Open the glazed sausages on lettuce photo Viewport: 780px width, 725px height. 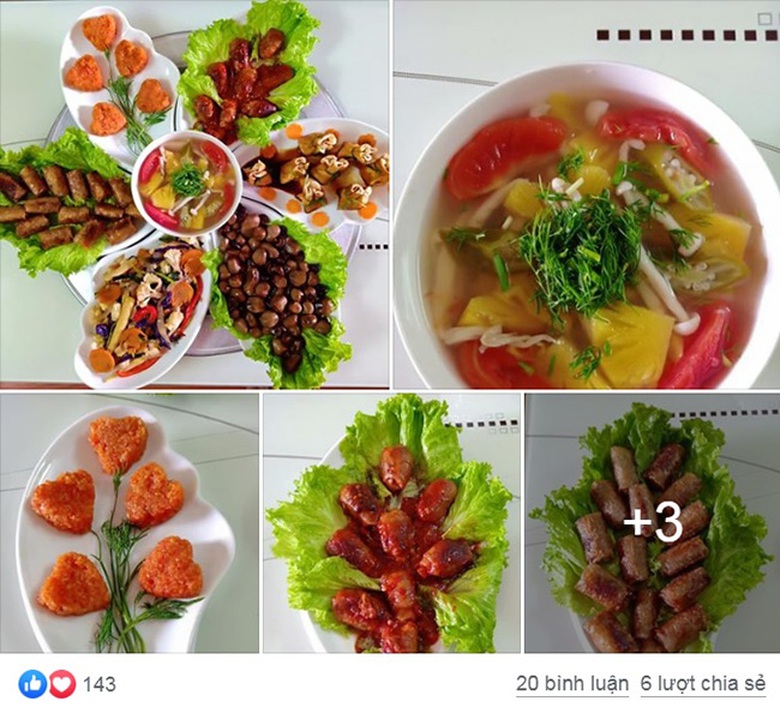391,523
